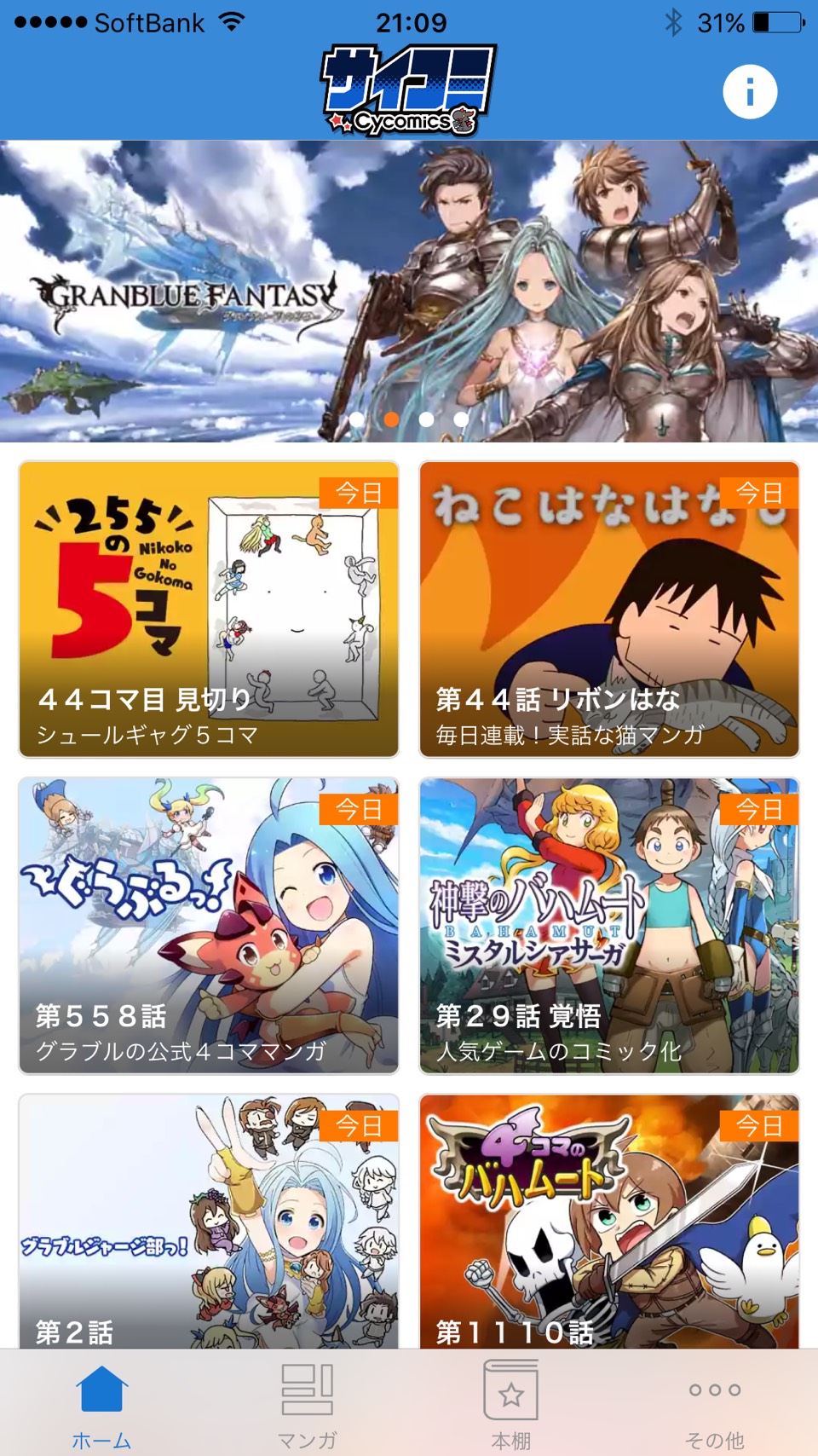Open the Granblue Fantasy banner
This screenshot has width=818, height=1456.
tap(409, 290)
